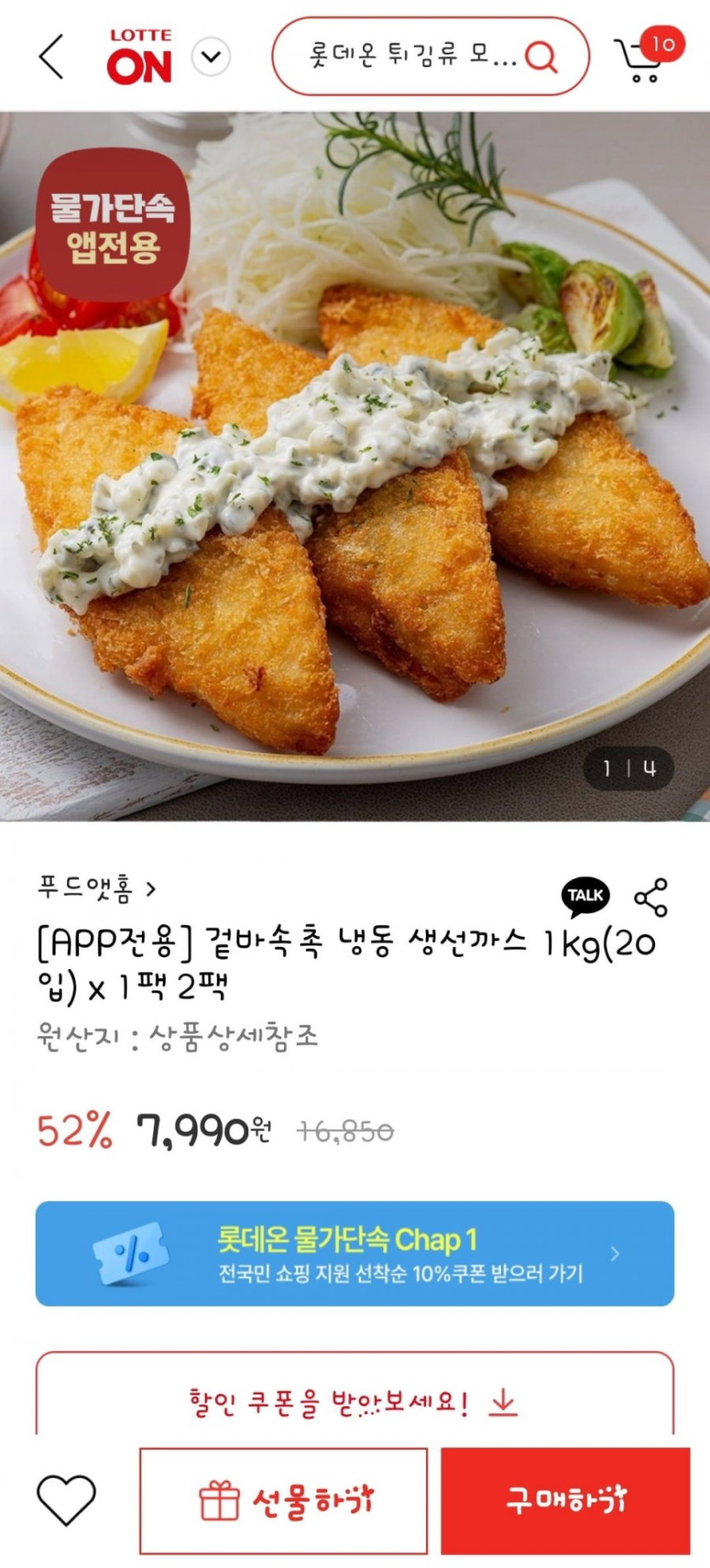Tap the 구매하기 buy button

565,1501
